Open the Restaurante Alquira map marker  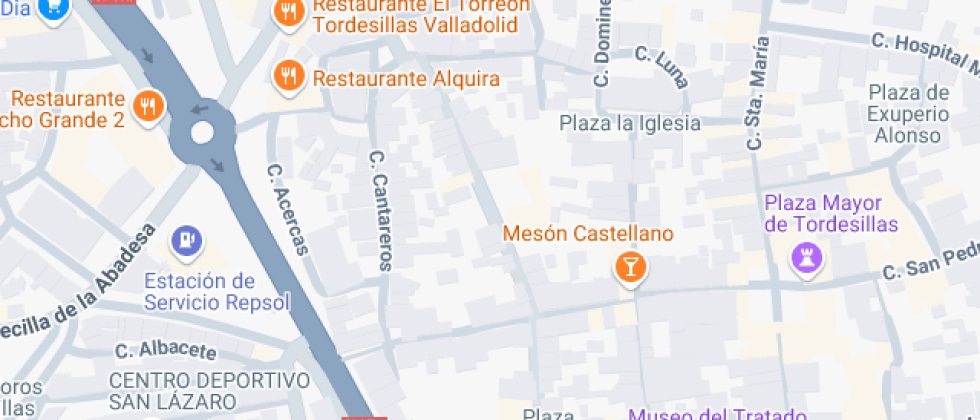(x=289, y=75)
